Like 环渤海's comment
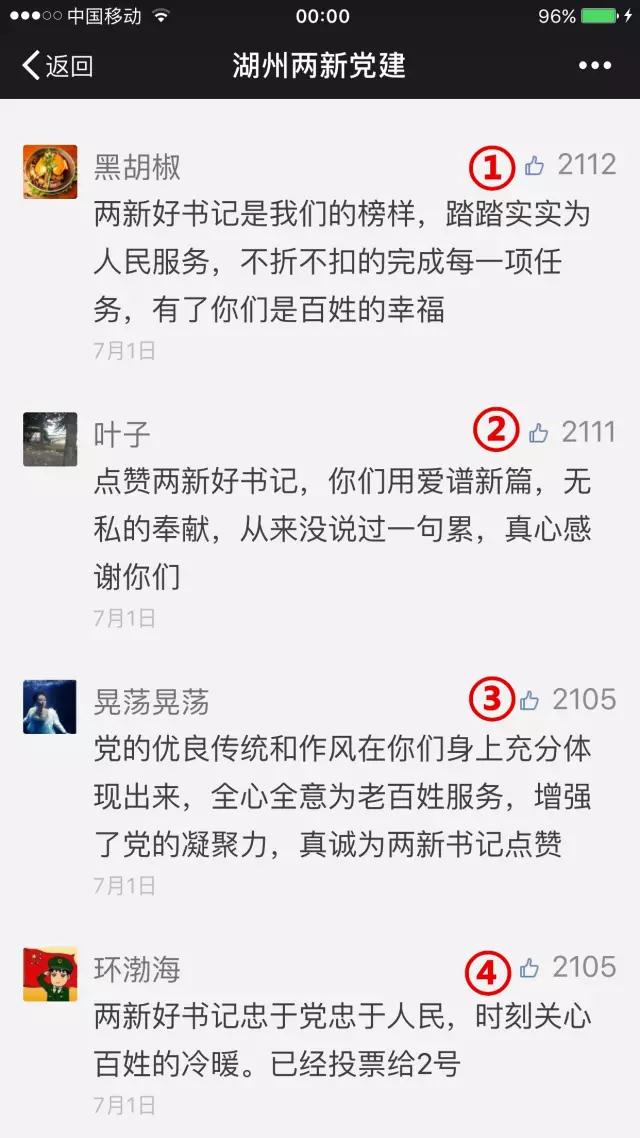Screen dimensions: 640x1138 click(529, 968)
